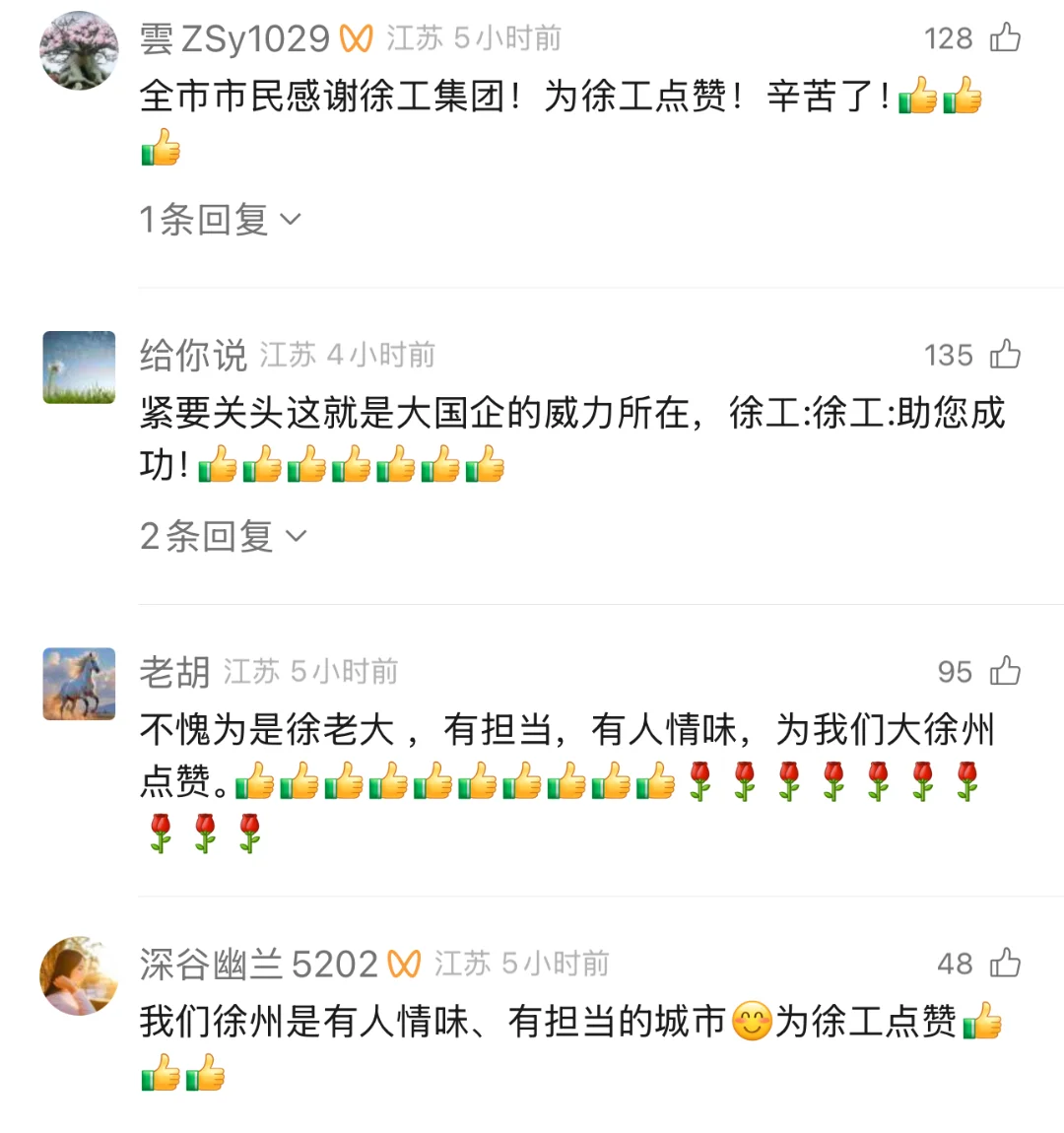The width and height of the screenshot is (1064, 1133).
Task: Expand 2条回复 under 给你说's comment
Action: 223,537
